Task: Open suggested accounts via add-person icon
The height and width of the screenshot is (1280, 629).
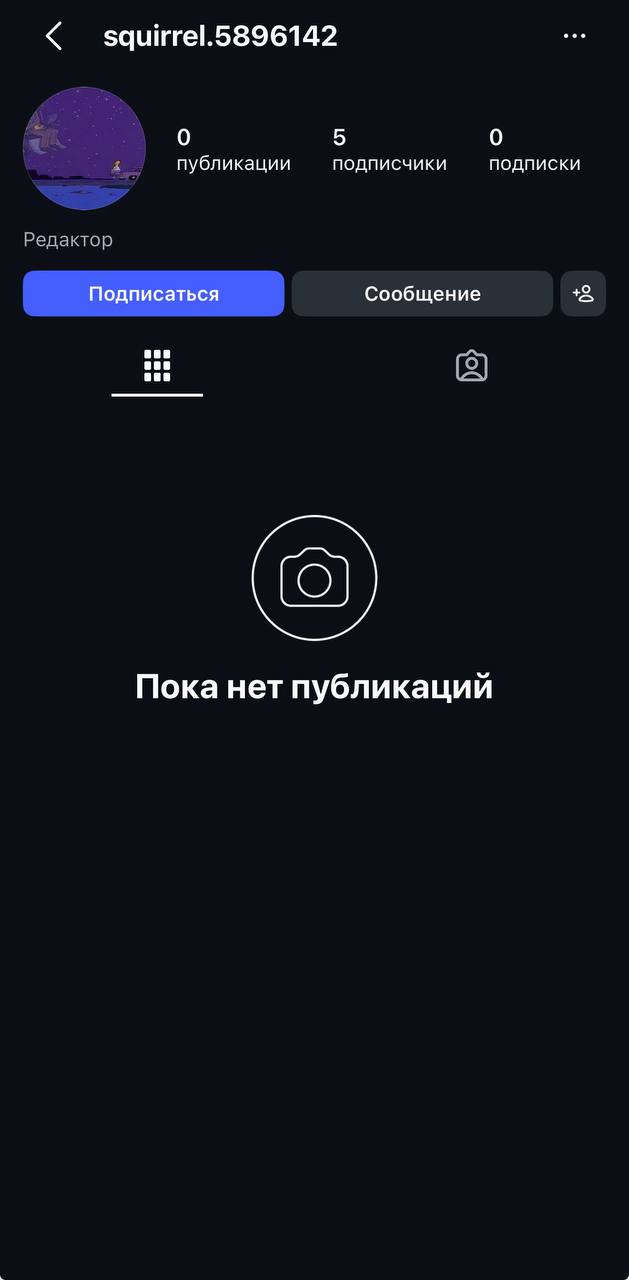Action: 583,294
